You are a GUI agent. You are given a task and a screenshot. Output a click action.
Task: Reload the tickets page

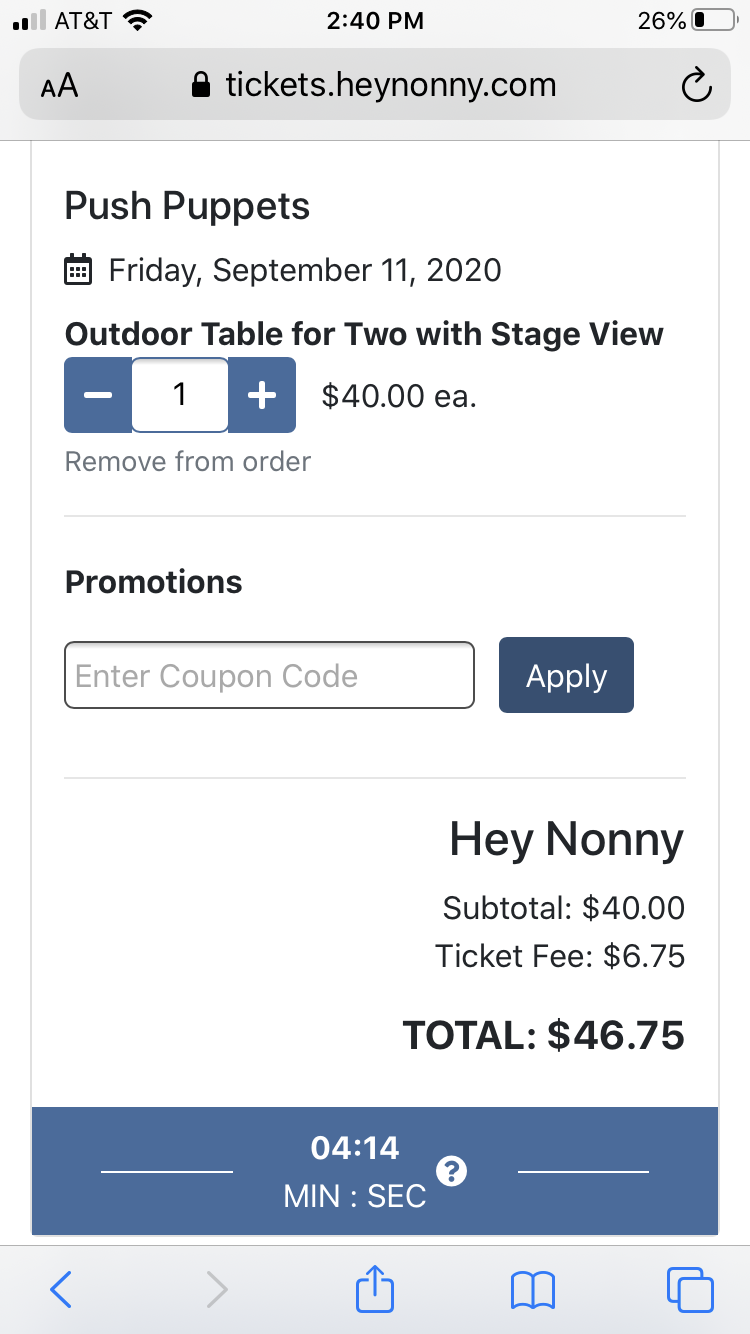coord(696,86)
